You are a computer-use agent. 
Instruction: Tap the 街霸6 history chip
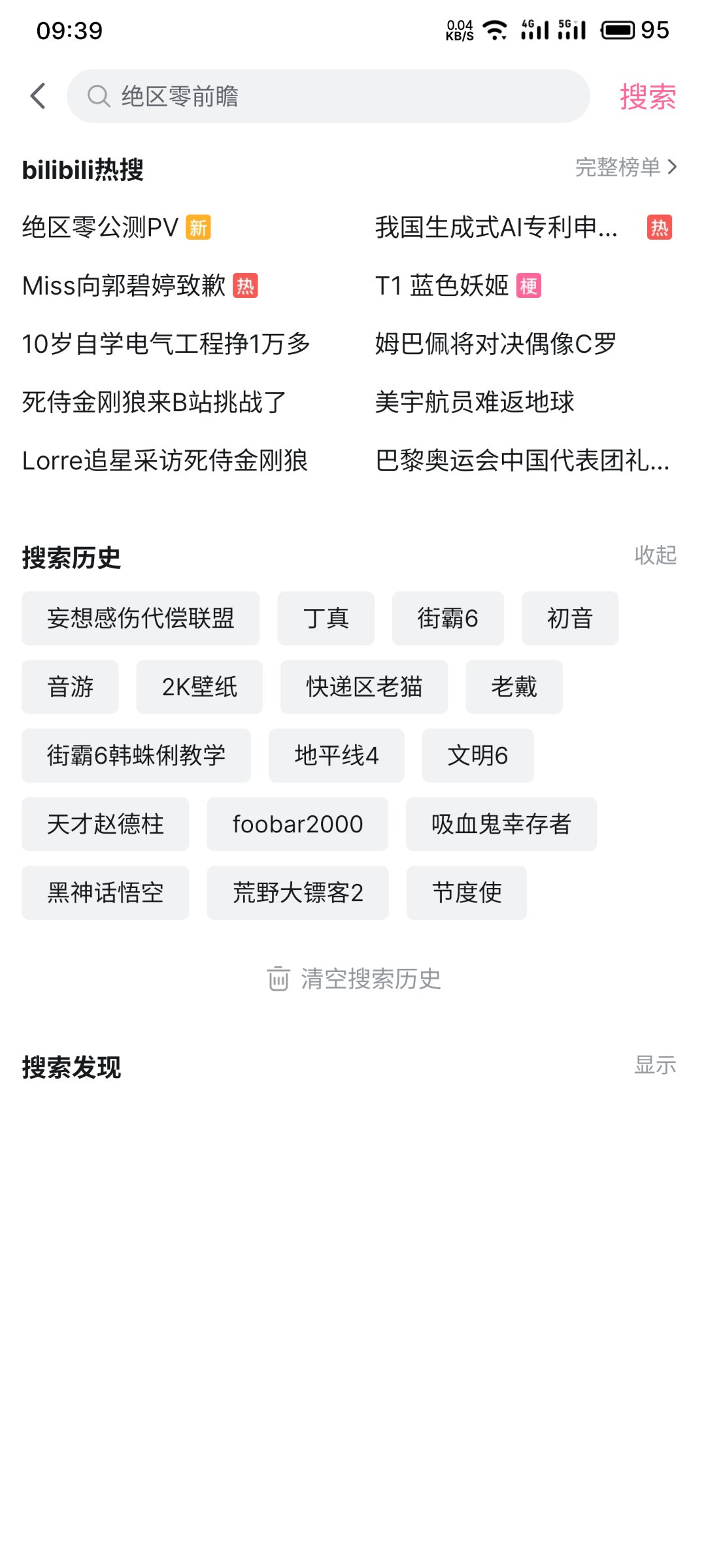[448, 618]
